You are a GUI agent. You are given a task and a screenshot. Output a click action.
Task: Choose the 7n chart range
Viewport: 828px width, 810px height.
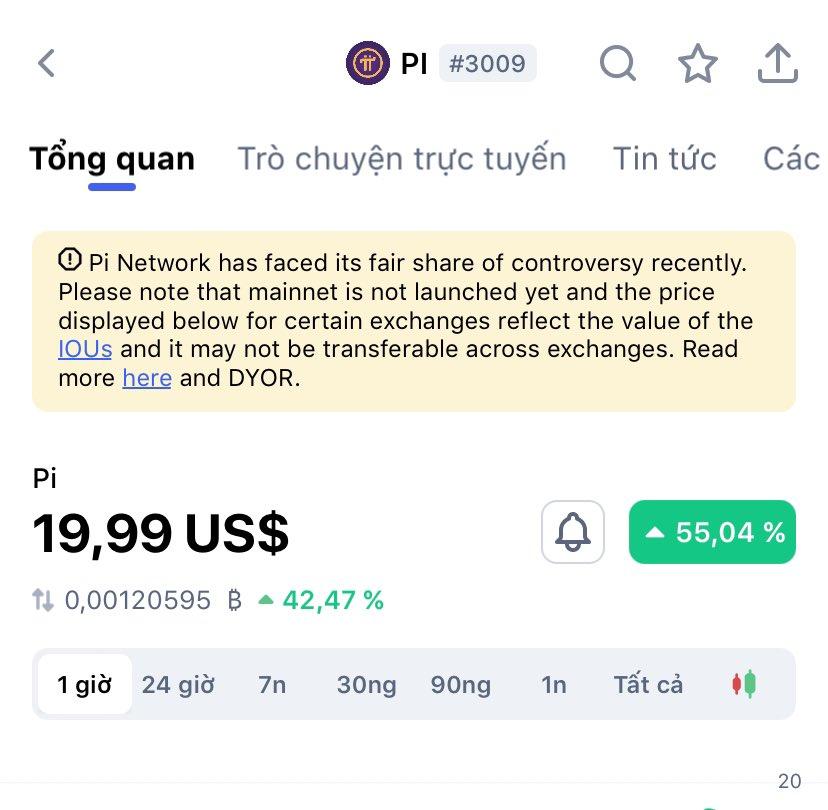pos(272,685)
